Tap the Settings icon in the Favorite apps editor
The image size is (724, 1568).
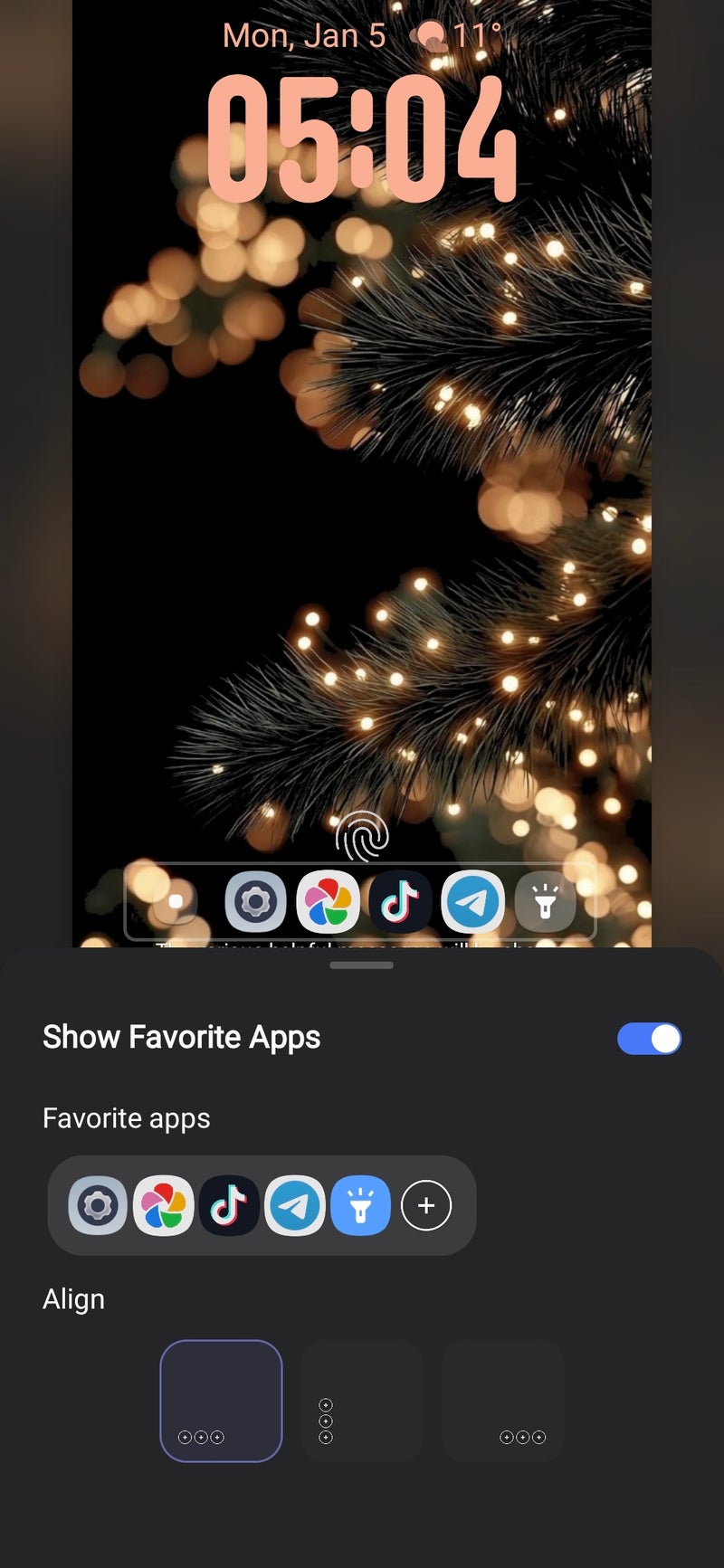pyautogui.click(x=96, y=1205)
